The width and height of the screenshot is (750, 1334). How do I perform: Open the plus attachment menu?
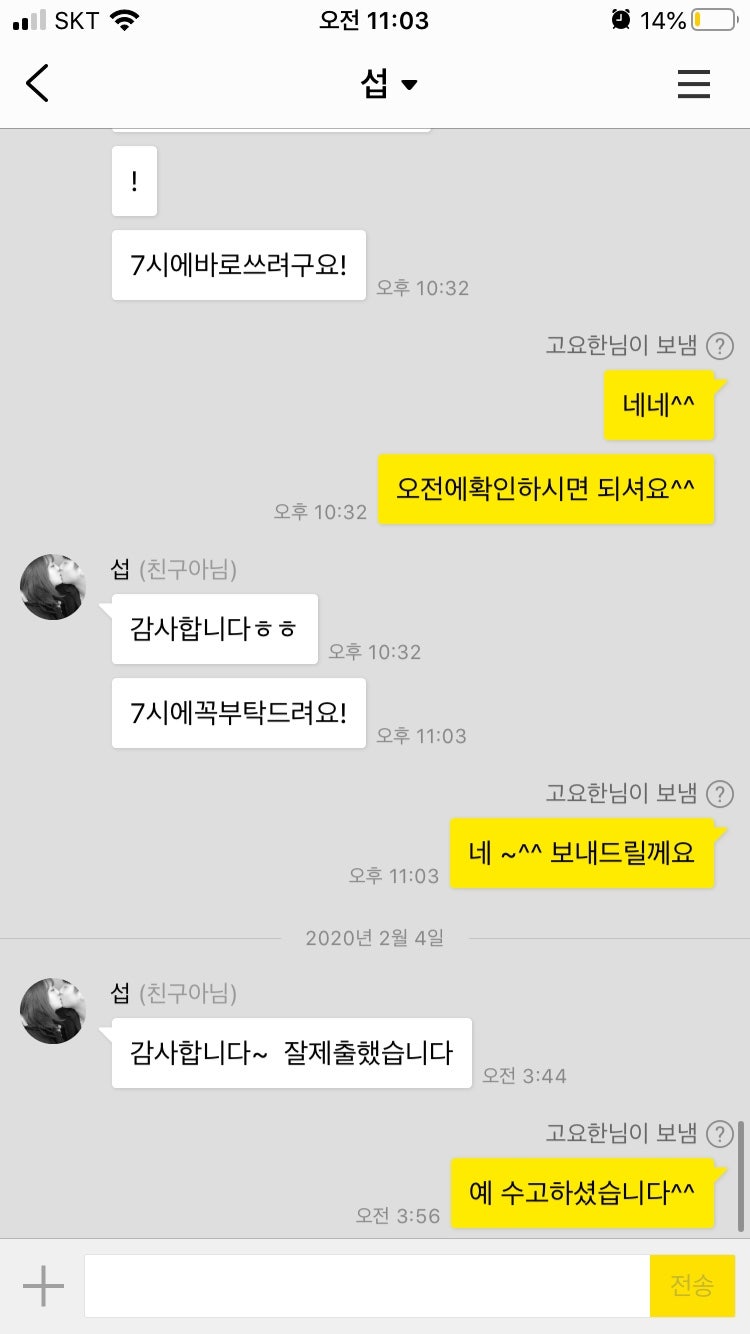point(43,1286)
